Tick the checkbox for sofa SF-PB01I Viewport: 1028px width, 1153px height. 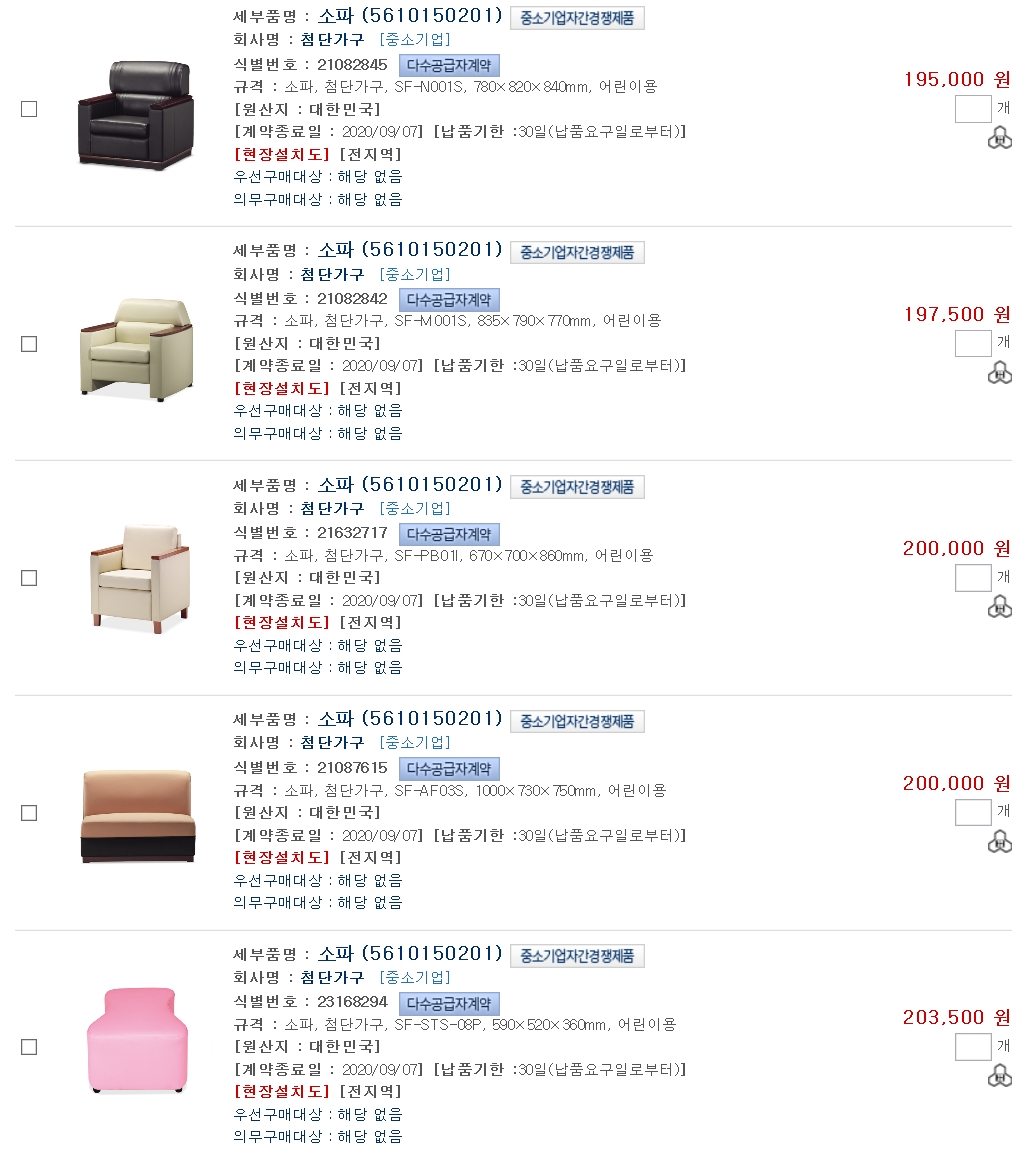(x=29, y=578)
